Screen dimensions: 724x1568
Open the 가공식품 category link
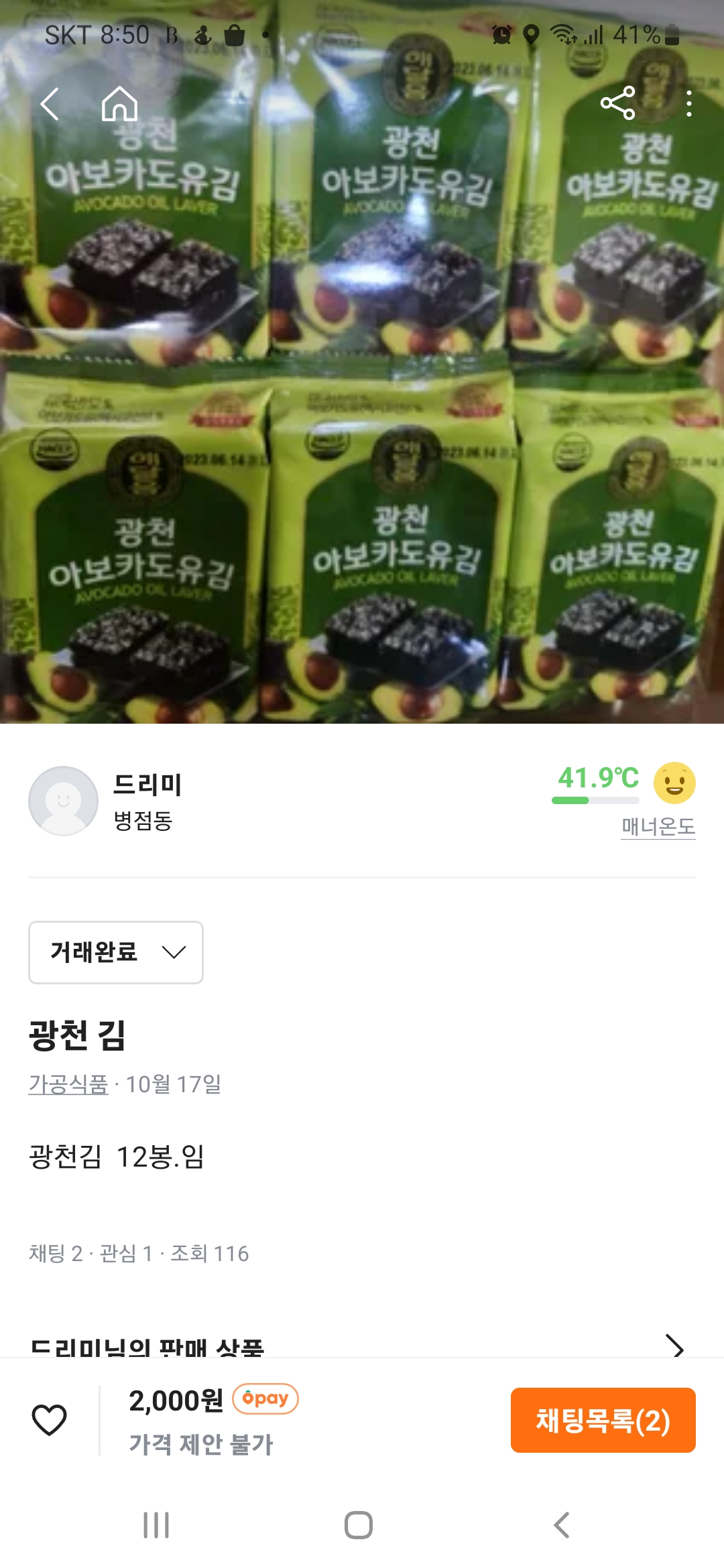click(68, 1084)
